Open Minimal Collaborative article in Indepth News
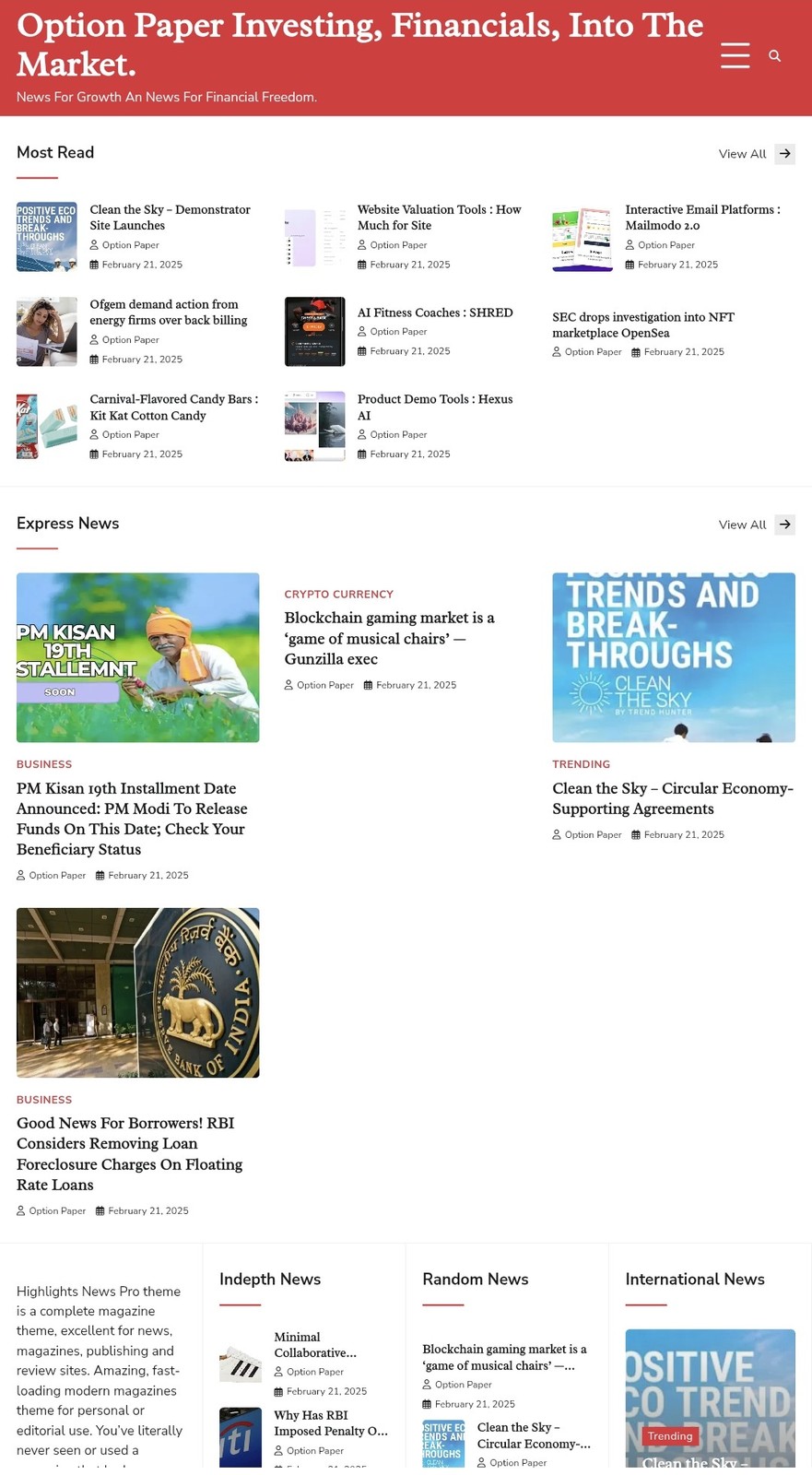The width and height of the screenshot is (812, 1475). pyautogui.click(x=315, y=1345)
